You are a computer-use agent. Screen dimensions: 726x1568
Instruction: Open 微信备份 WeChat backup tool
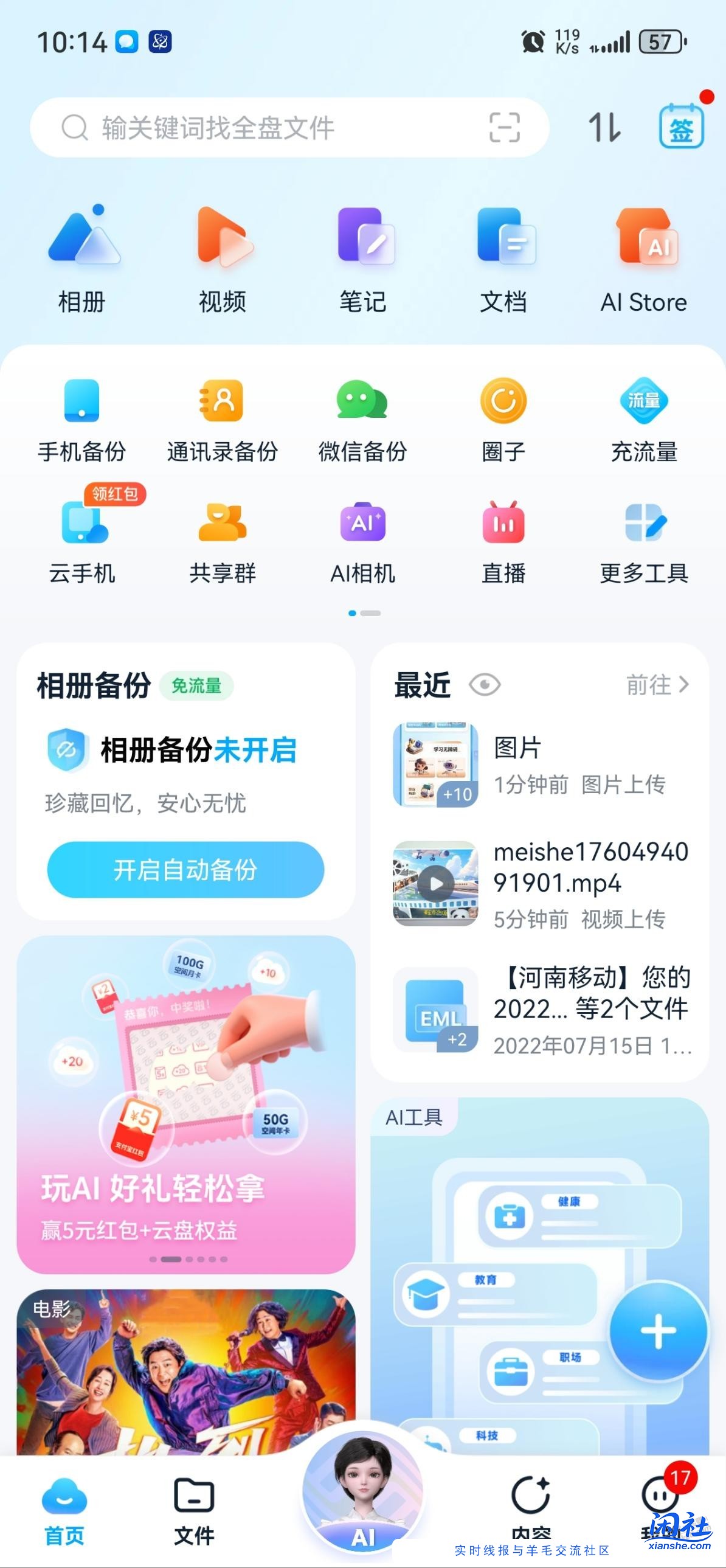(x=362, y=420)
